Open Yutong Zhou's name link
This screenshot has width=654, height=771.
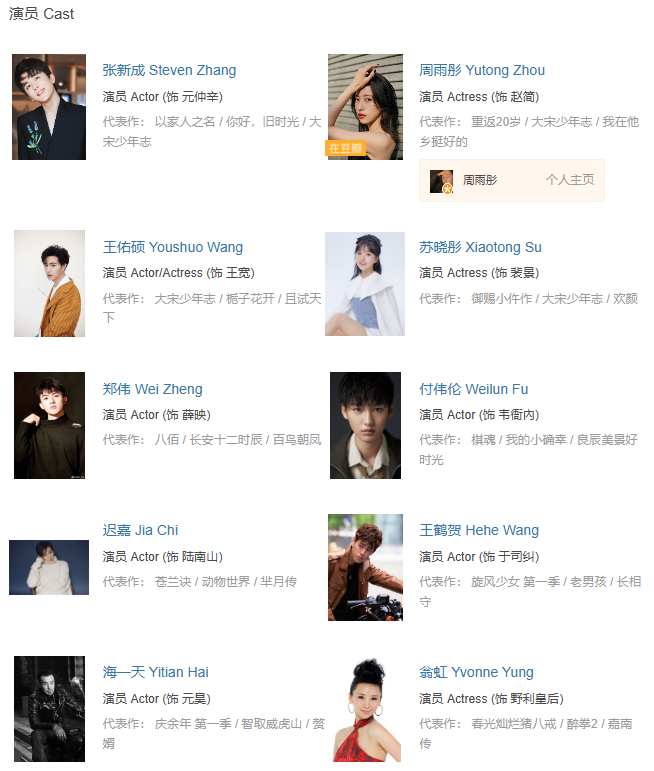point(482,70)
